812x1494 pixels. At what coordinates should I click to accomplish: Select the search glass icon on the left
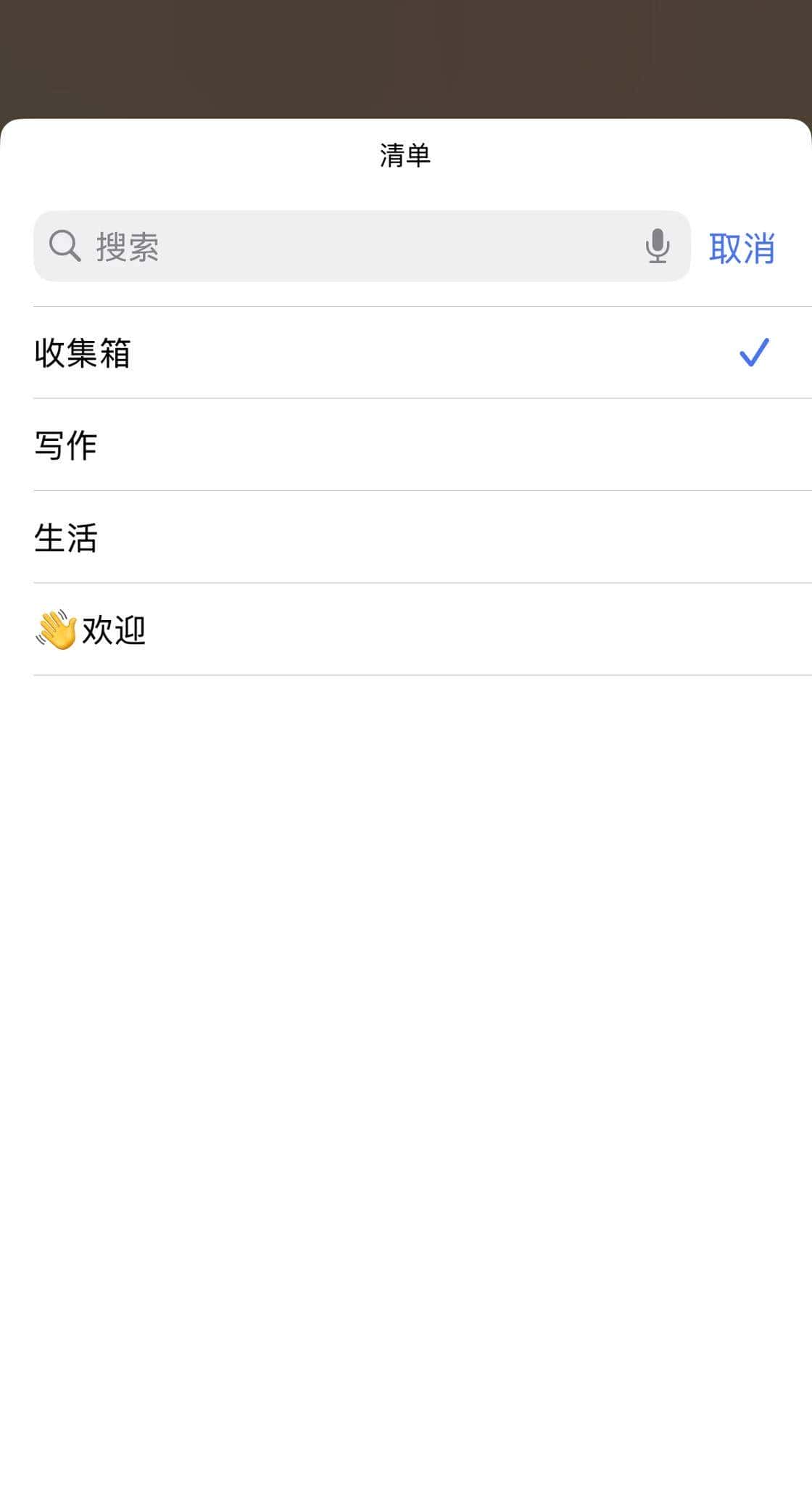64,247
